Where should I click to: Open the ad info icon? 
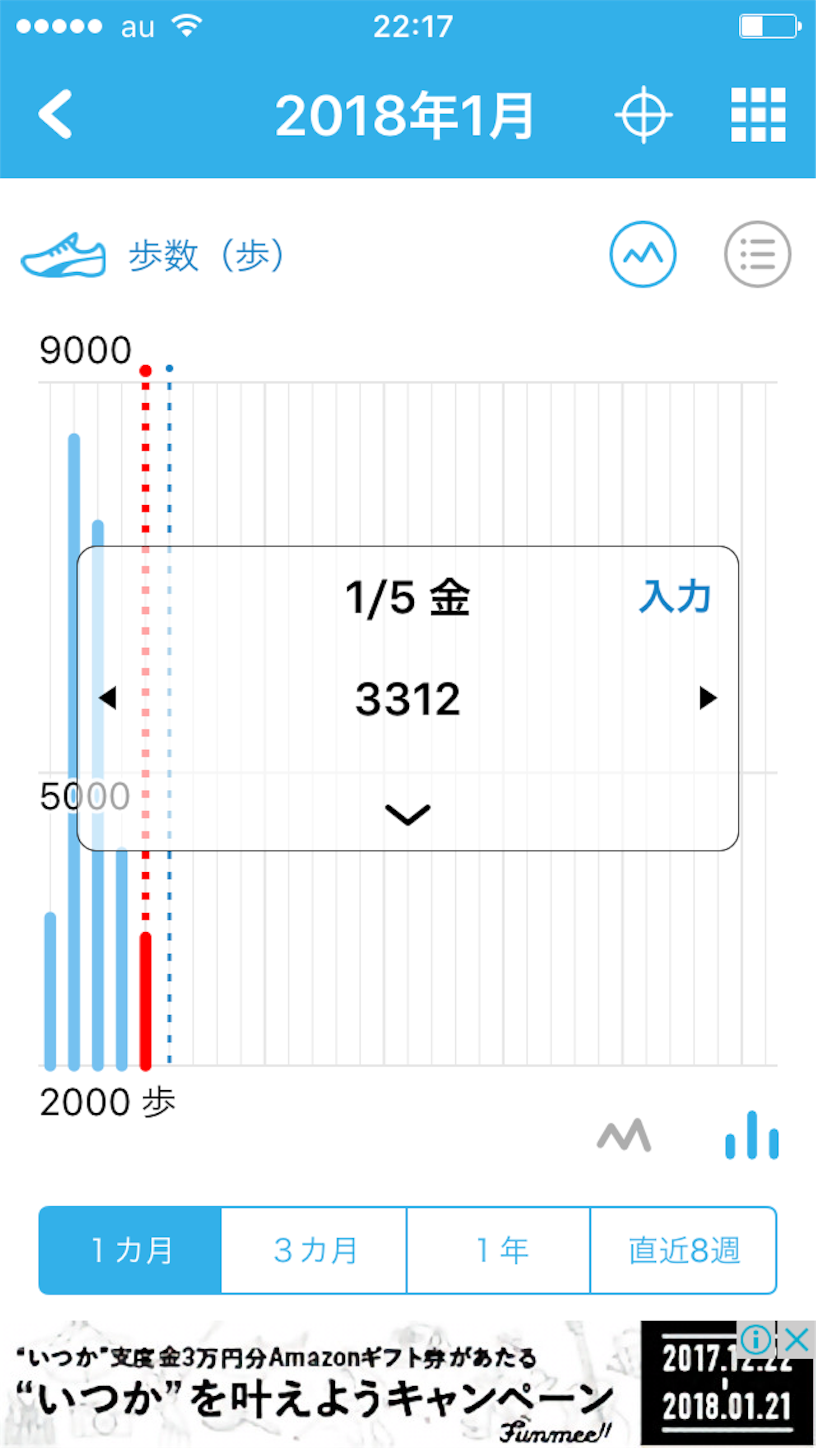click(757, 1338)
